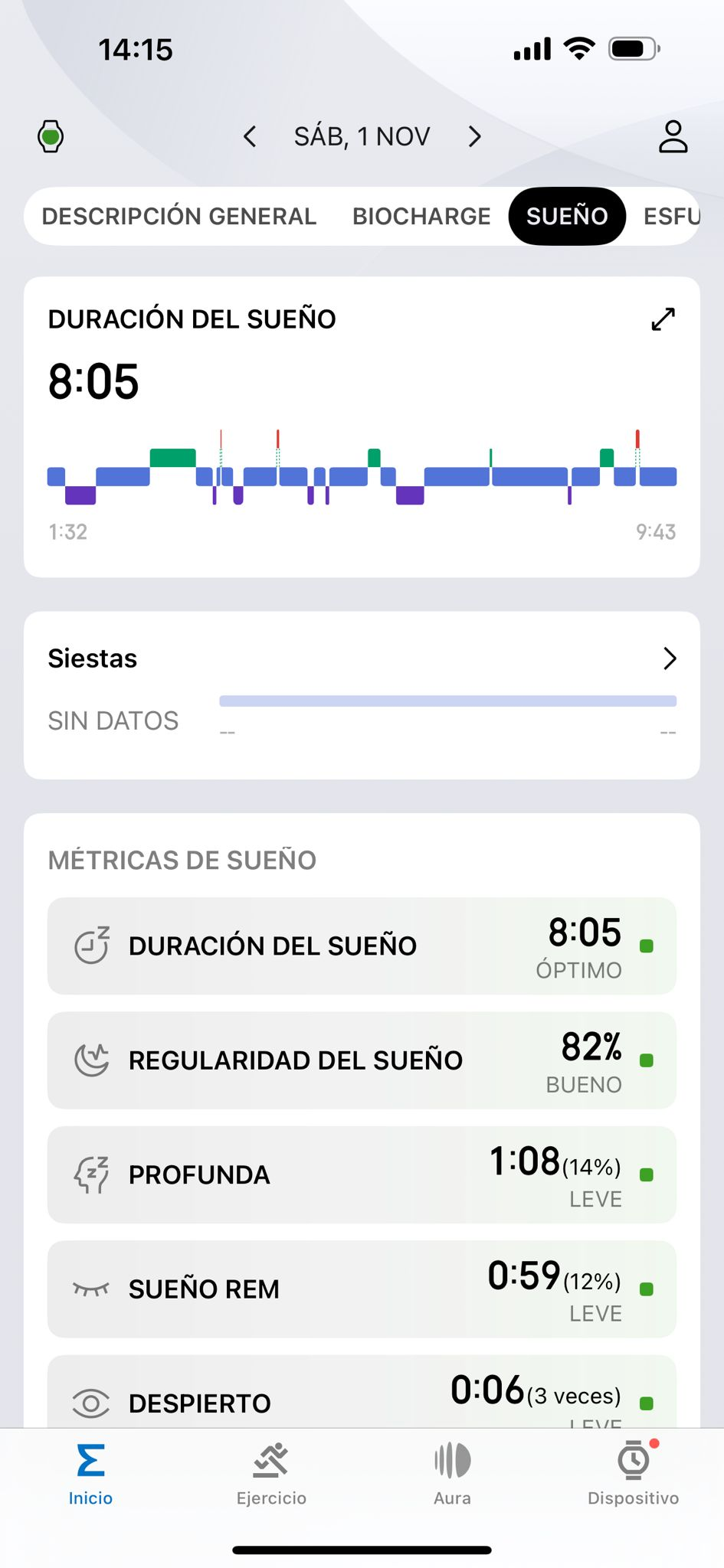Viewport: 724px width, 1568px height.
Task: Open the watch connection status icon
Action: [51, 137]
